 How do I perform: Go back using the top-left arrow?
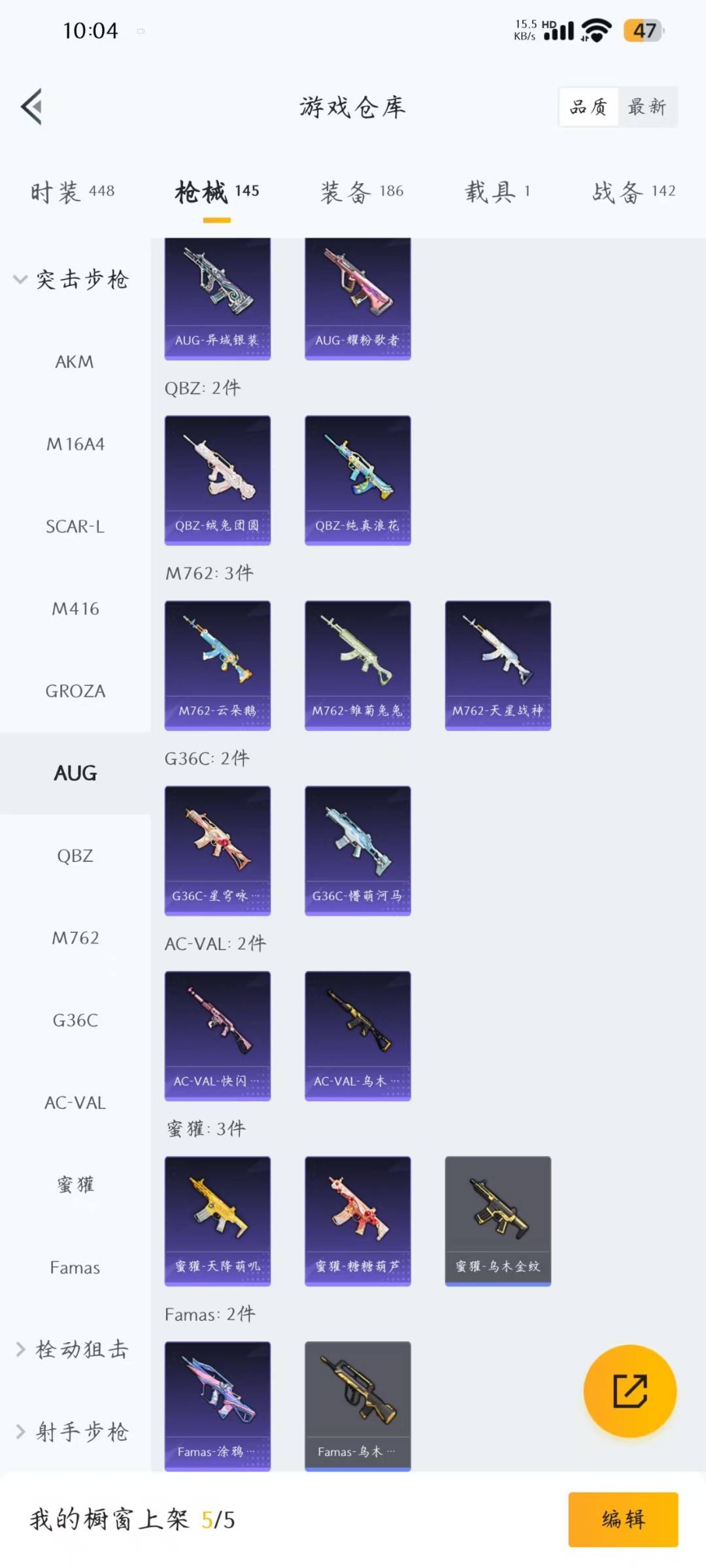click(x=31, y=106)
